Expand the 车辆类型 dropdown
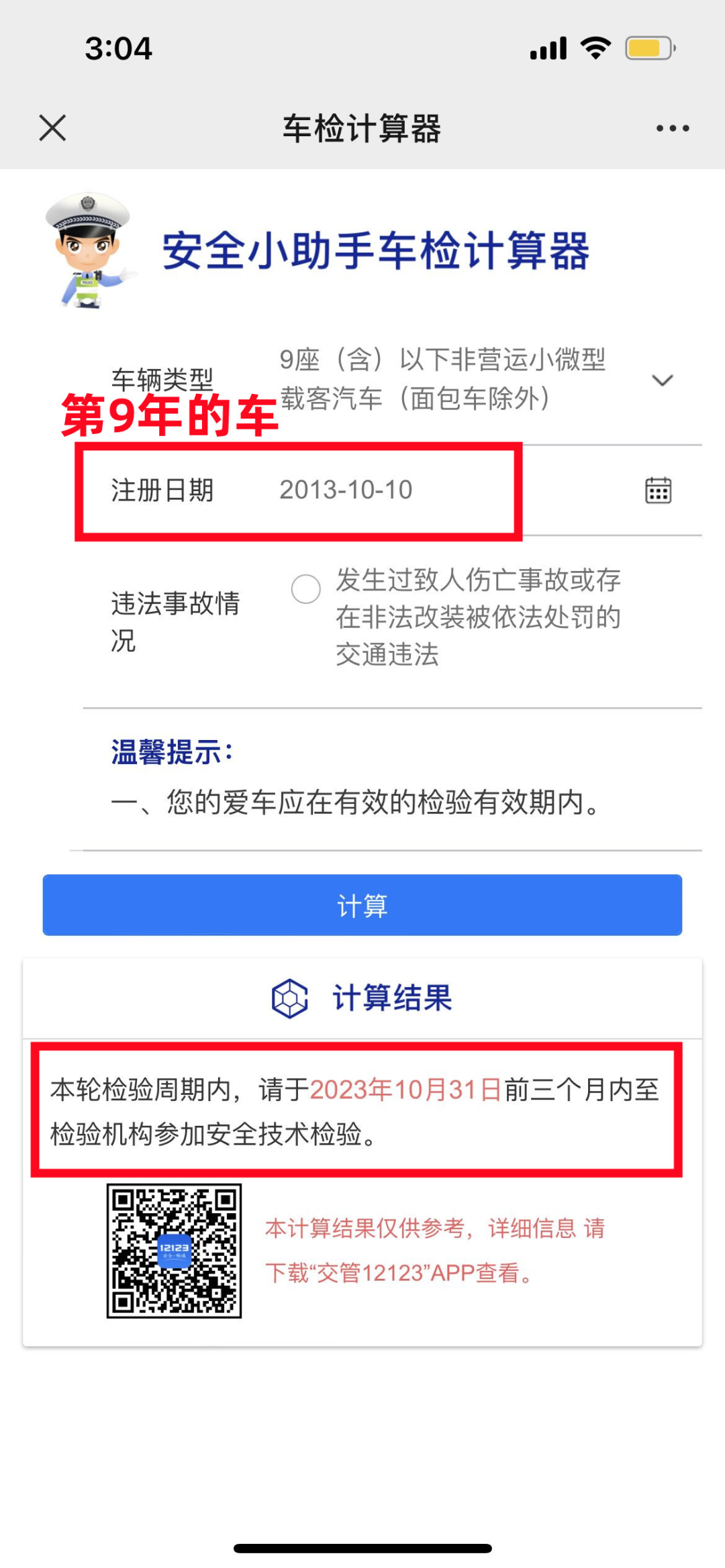The width and height of the screenshot is (725, 1568). coord(662,380)
